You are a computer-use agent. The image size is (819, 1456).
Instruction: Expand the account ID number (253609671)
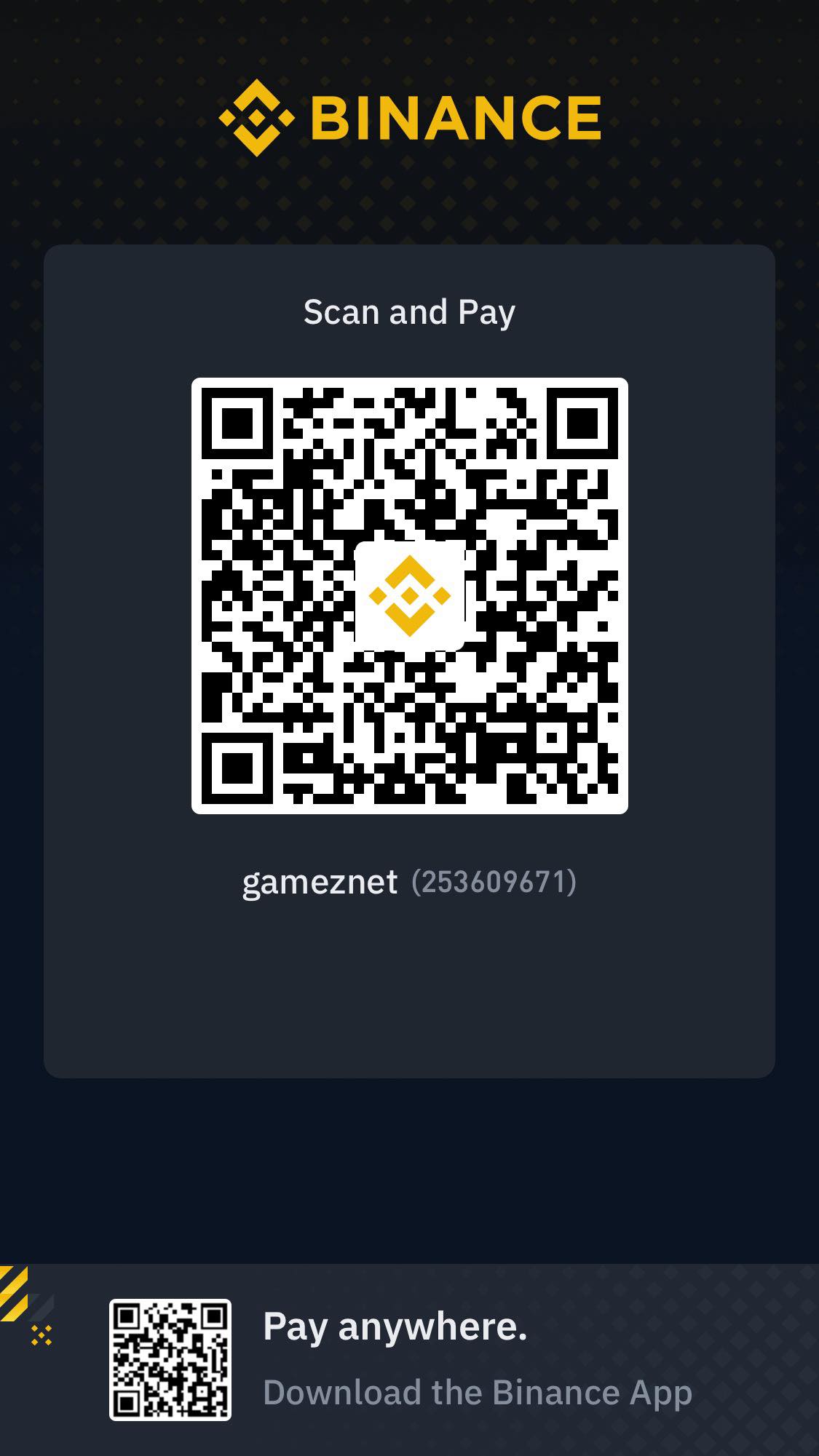tap(494, 881)
